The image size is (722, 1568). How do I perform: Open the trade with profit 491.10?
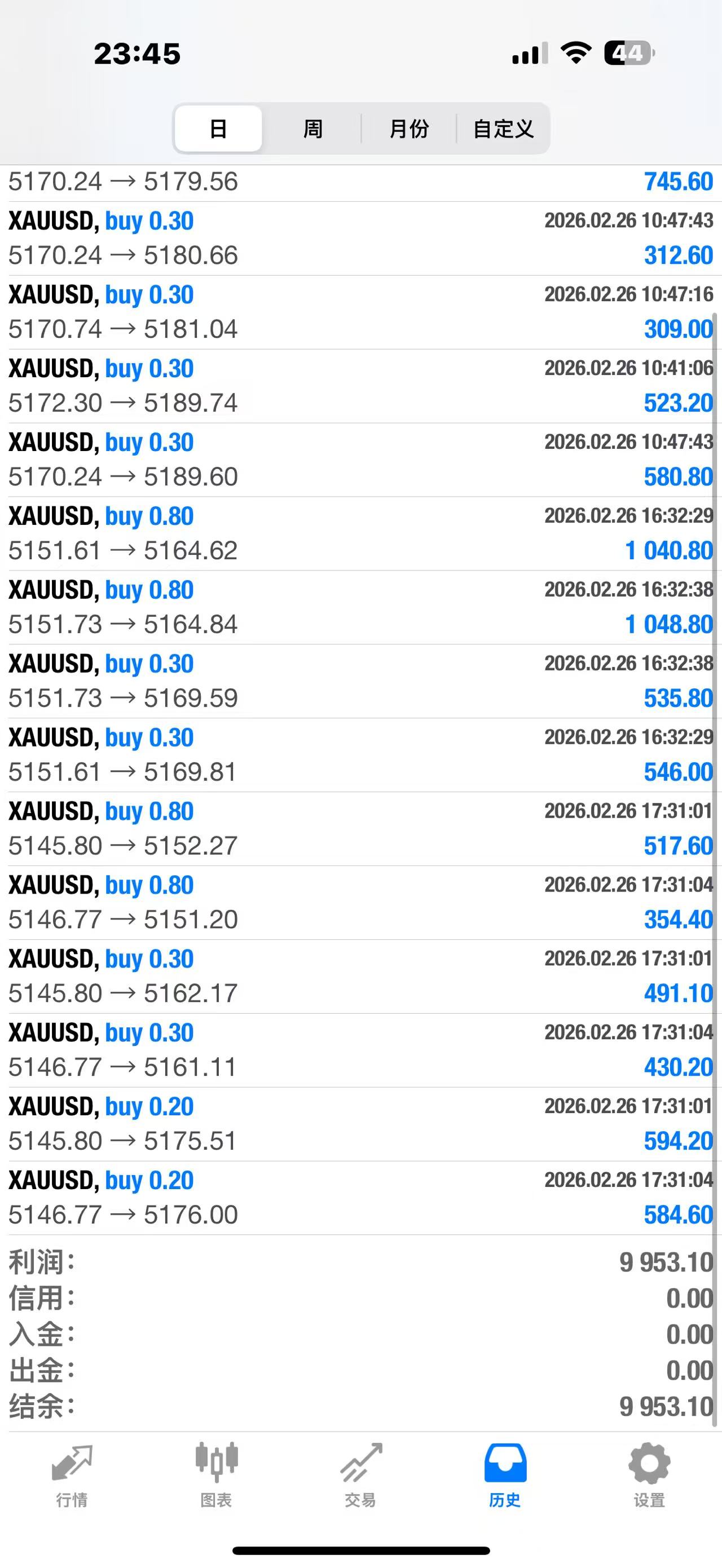click(x=360, y=977)
